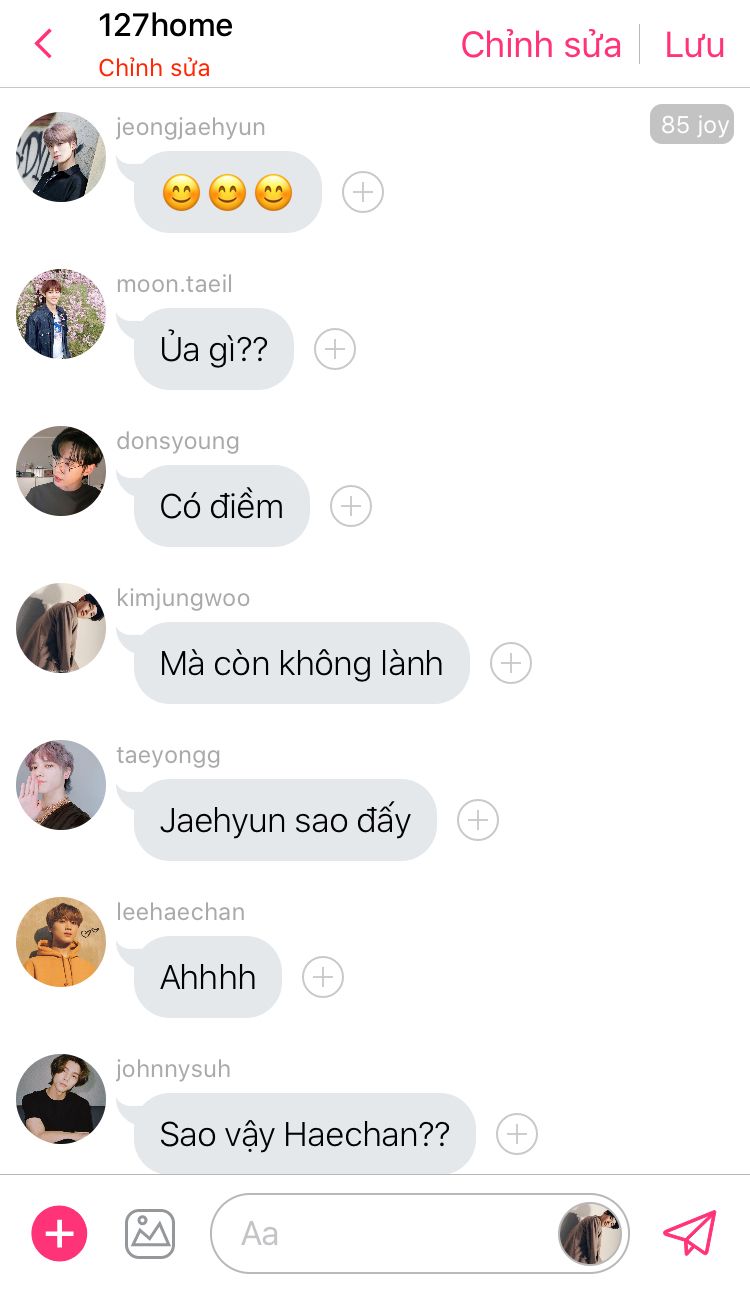Save the chat with Lưu
Screen dimensions: 750x1294
point(695,44)
